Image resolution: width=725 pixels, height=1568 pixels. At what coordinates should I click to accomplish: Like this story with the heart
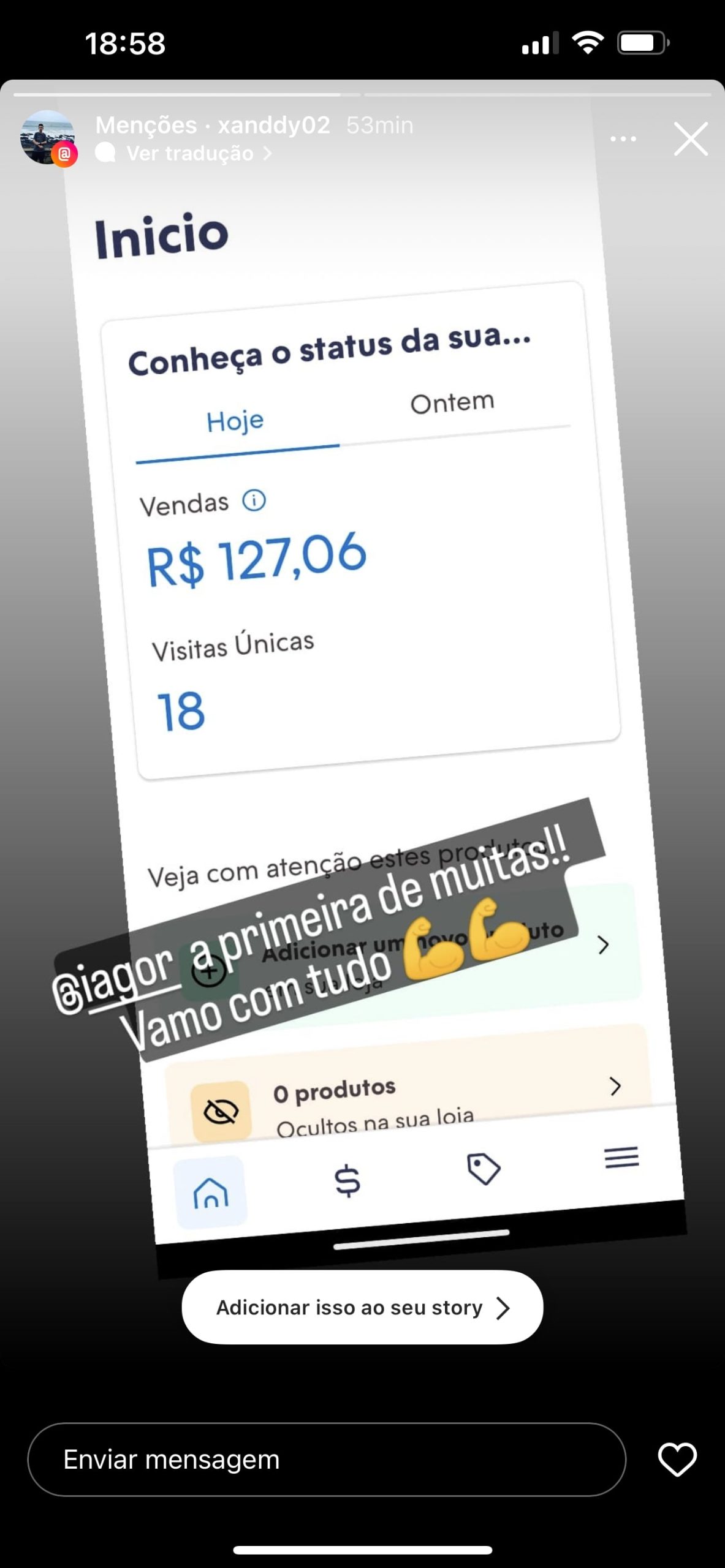click(677, 1460)
